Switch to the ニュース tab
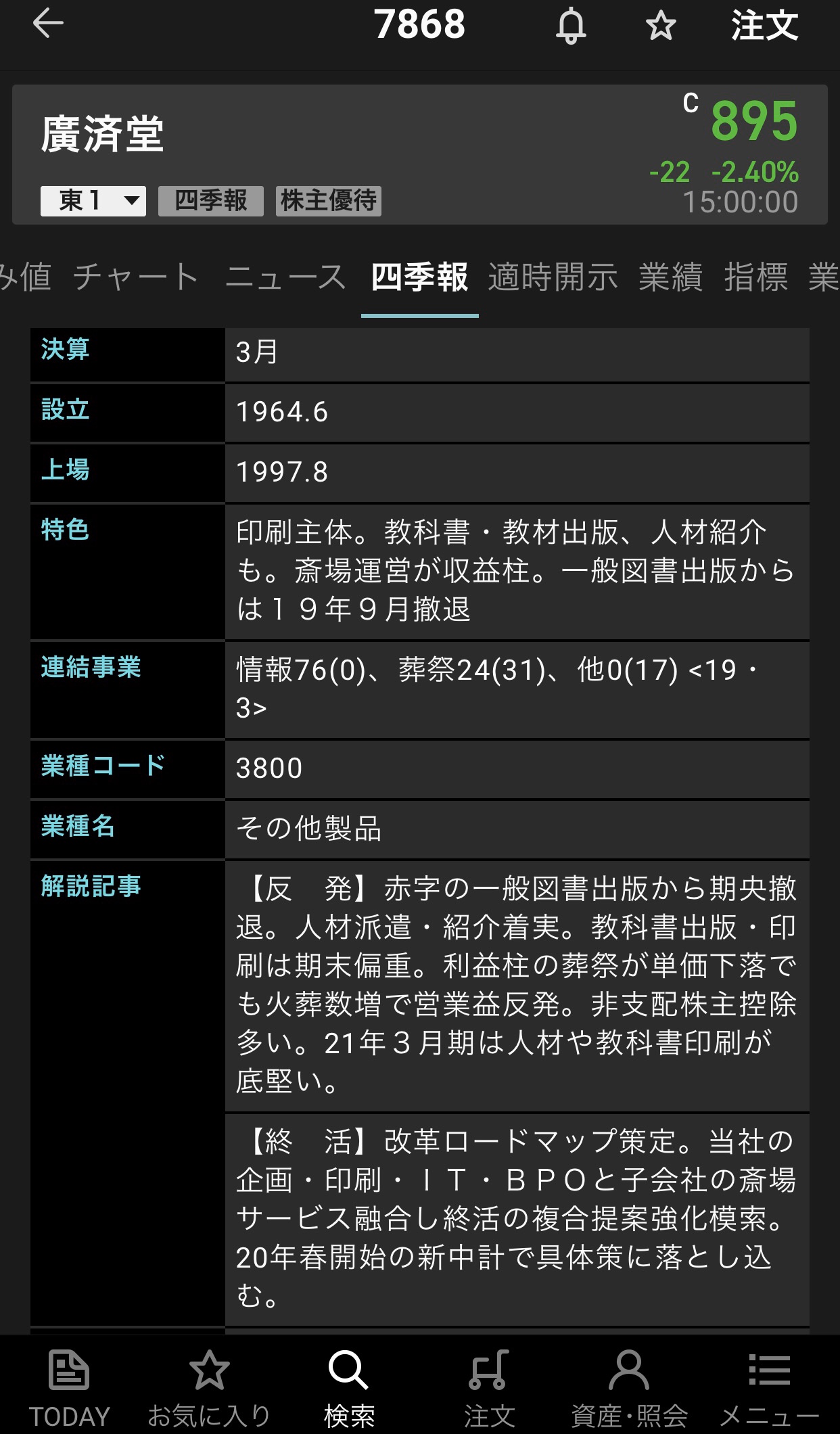Screen dimensions: 840x1434 click(x=285, y=277)
